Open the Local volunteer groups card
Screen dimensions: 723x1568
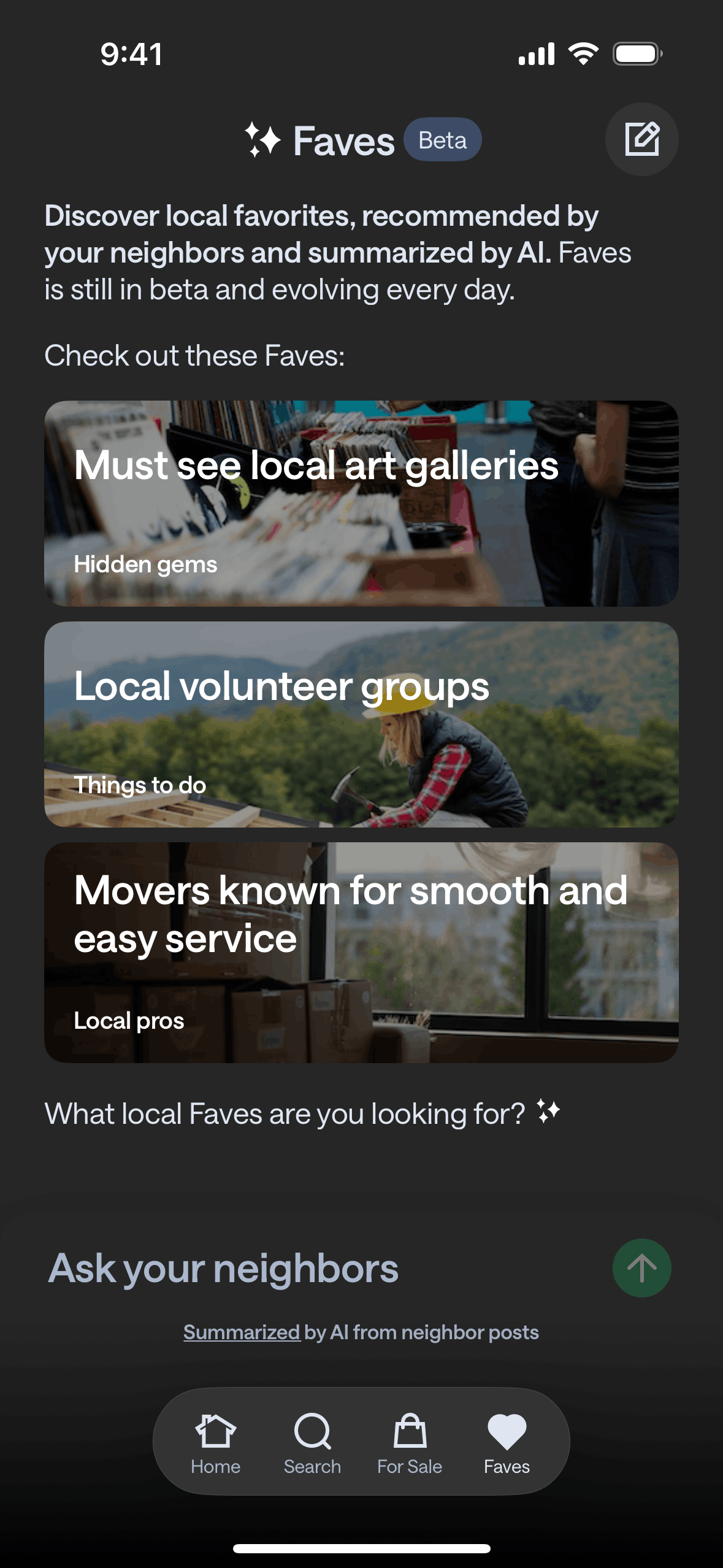coord(361,724)
